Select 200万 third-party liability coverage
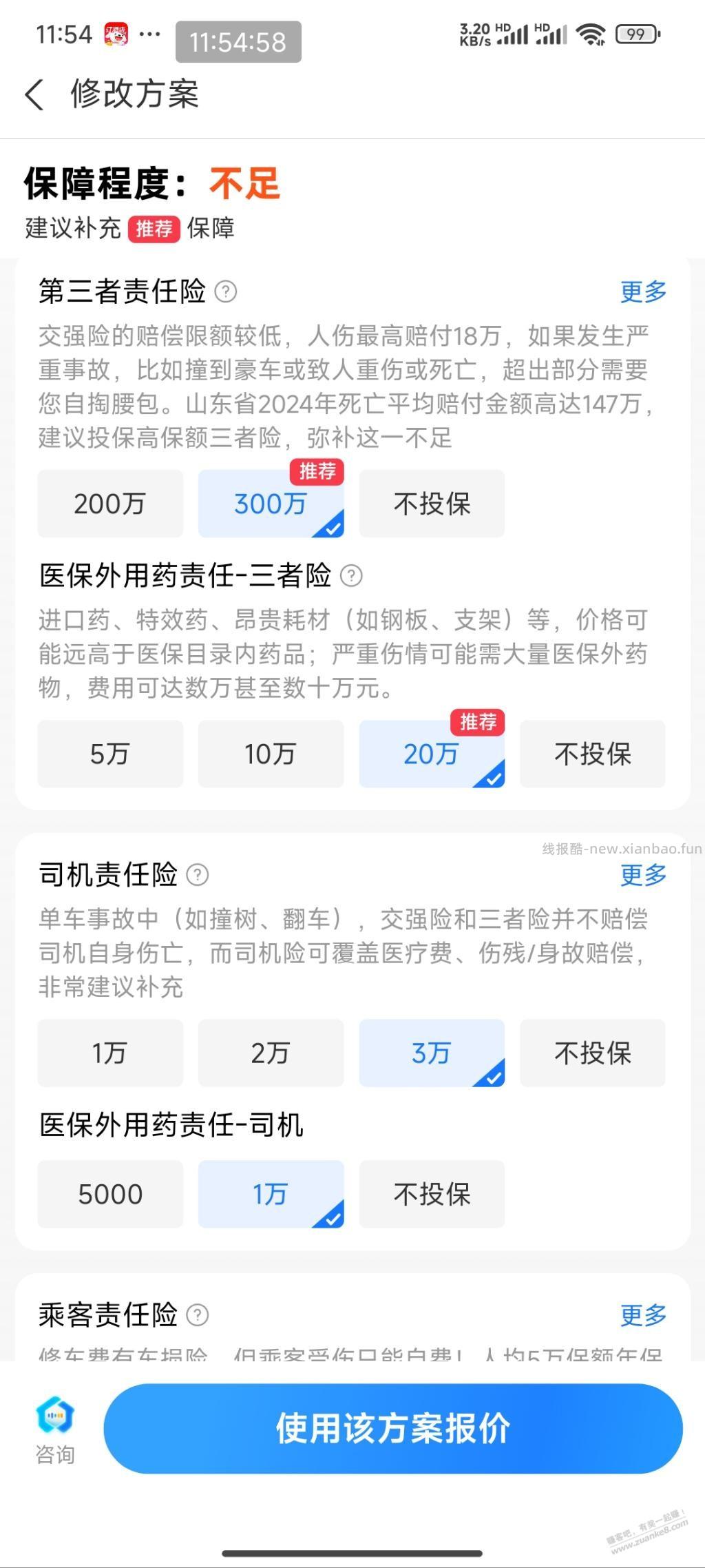 (x=110, y=504)
